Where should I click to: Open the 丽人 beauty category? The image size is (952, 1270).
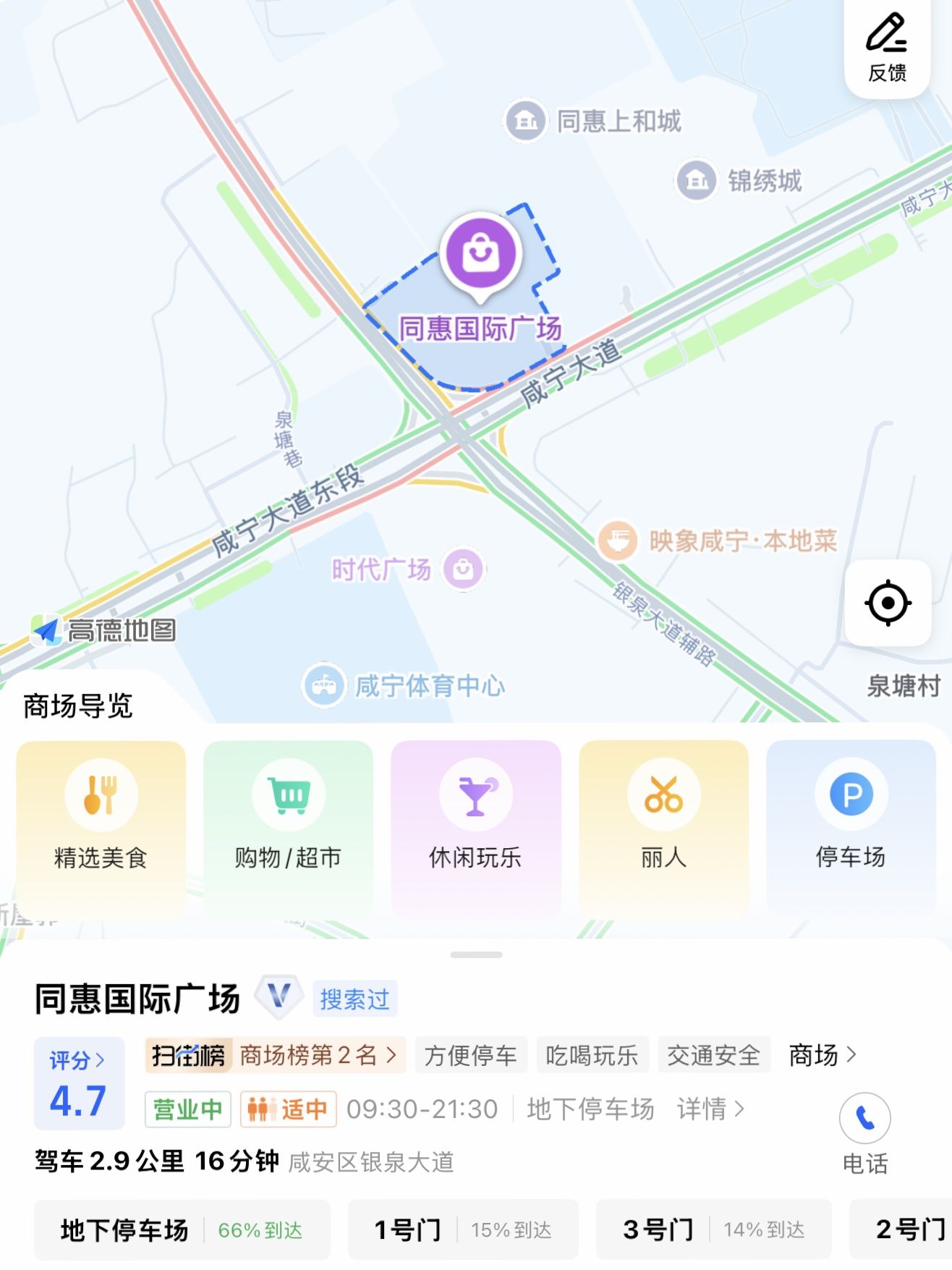tap(663, 826)
